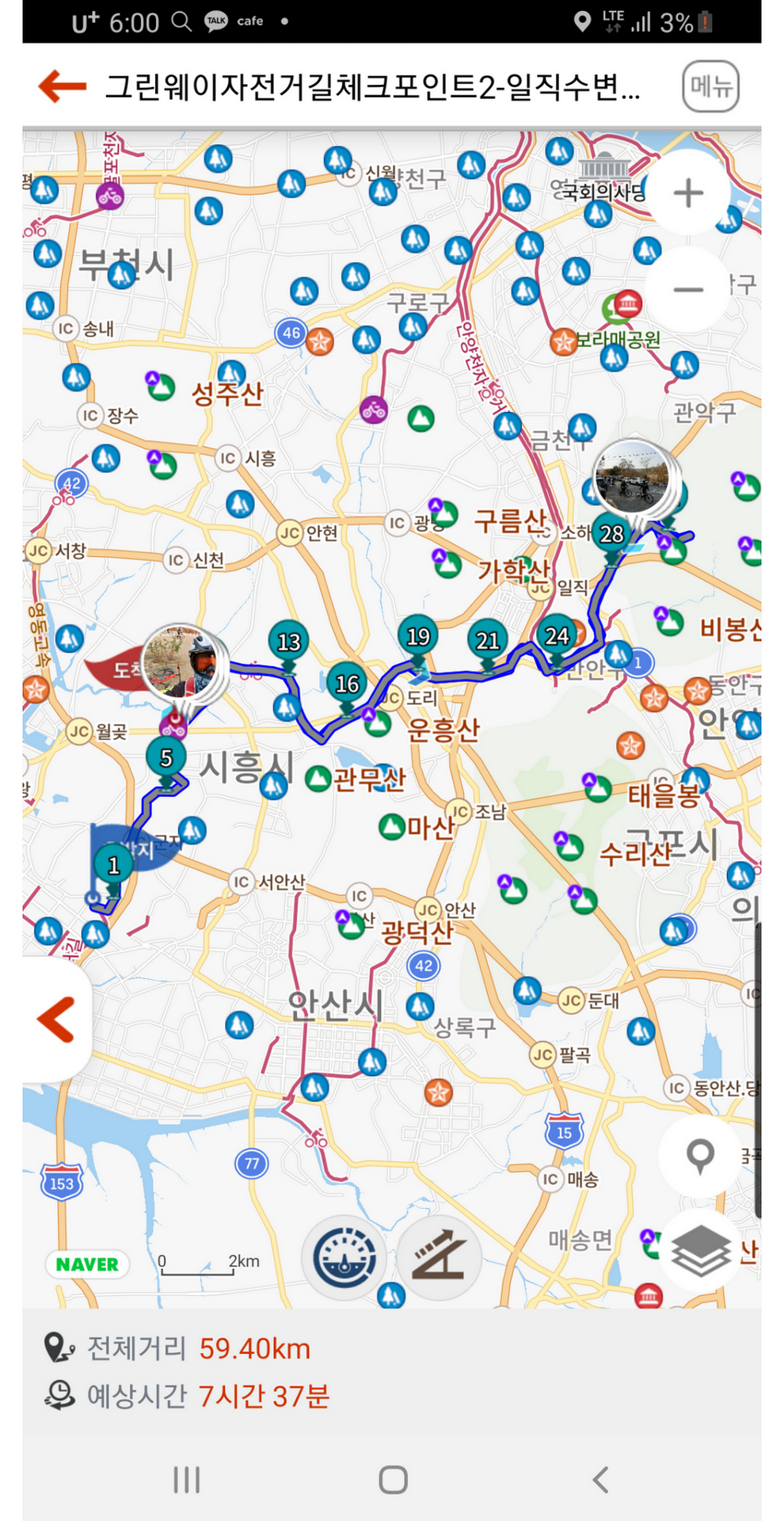
Task: Open photo thumbnail near waypoint 28
Action: 632,478
